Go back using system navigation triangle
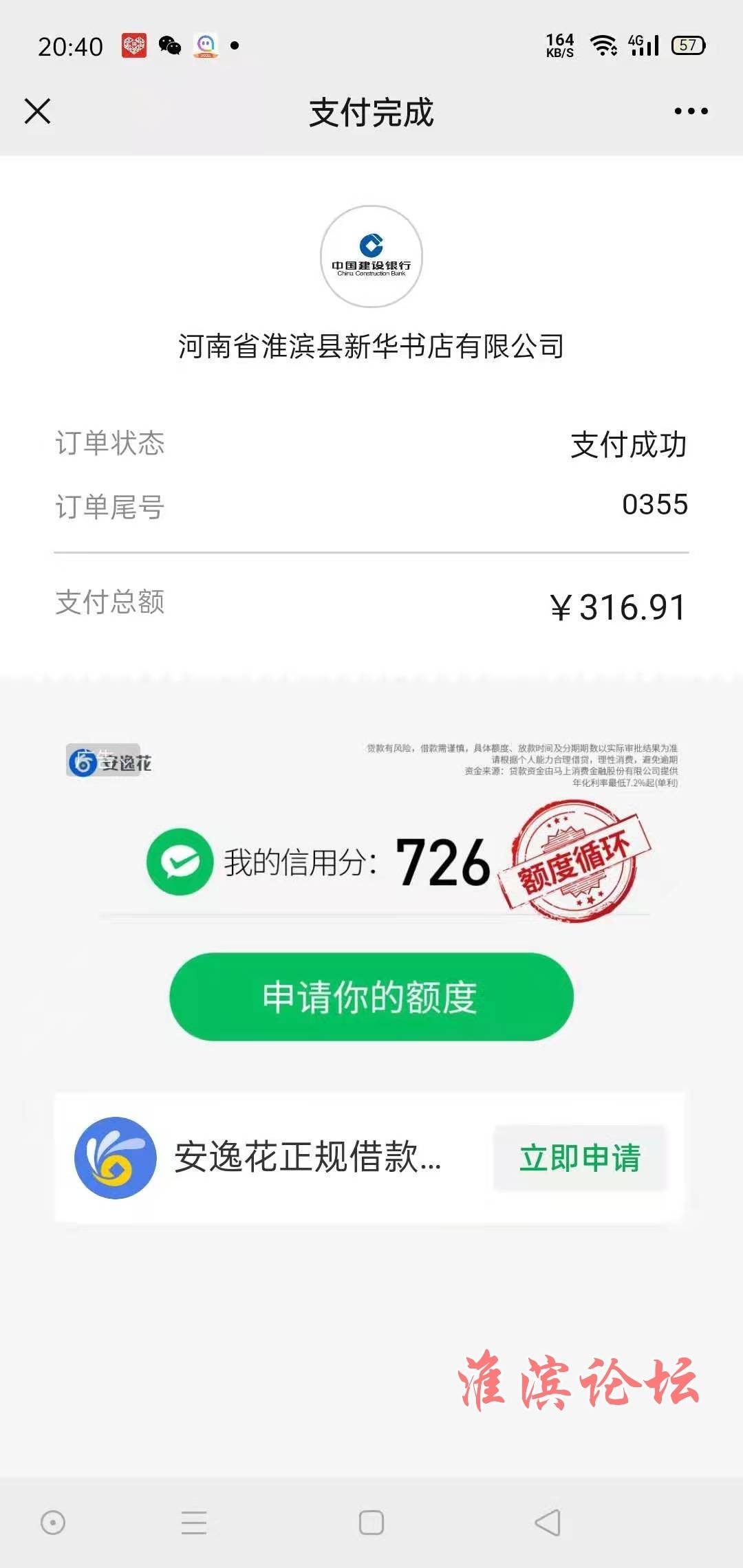Screen dimensions: 743x1568 (x=548, y=1523)
